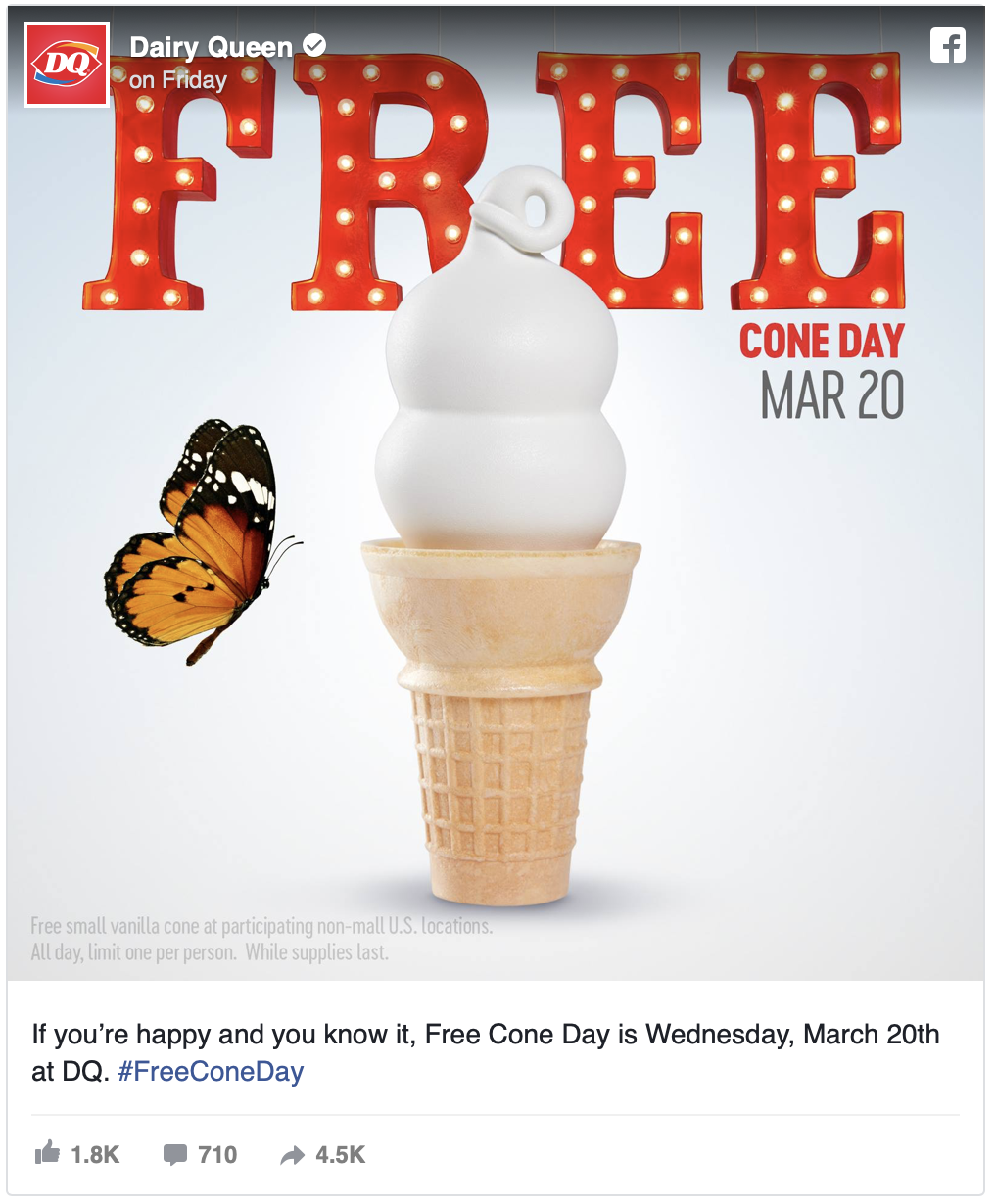The width and height of the screenshot is (995, 1204).
Task: Open the 'on Friday' post timestamp
Action: click(x=178, y=80)
